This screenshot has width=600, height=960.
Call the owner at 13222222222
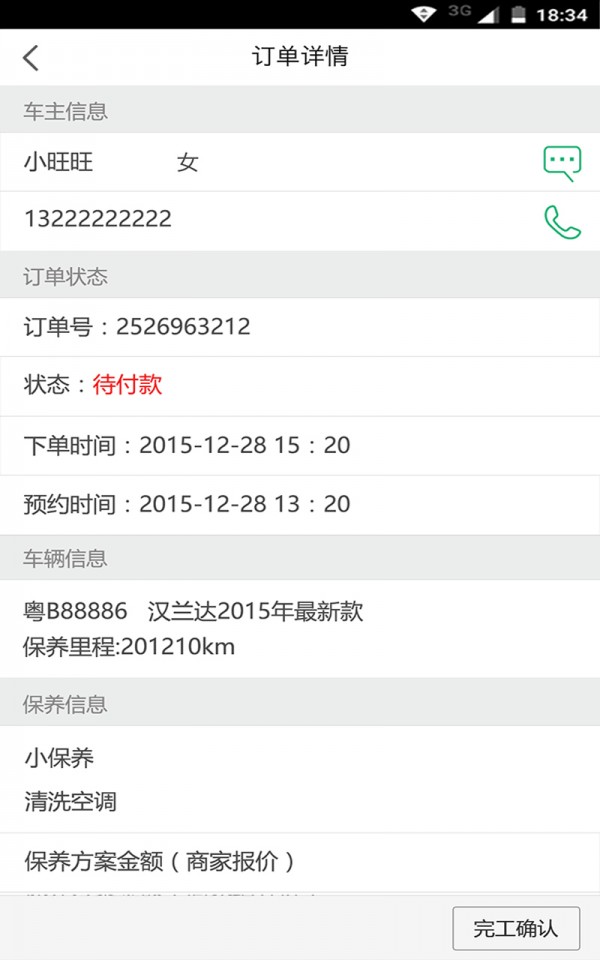pos(562,221)
